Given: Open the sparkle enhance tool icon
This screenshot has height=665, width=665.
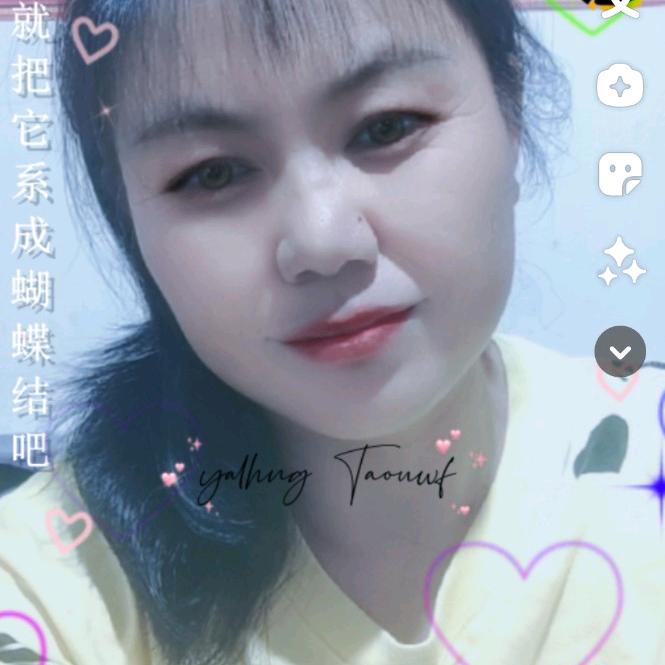Looking at the screenshot, I should [620, 86].
